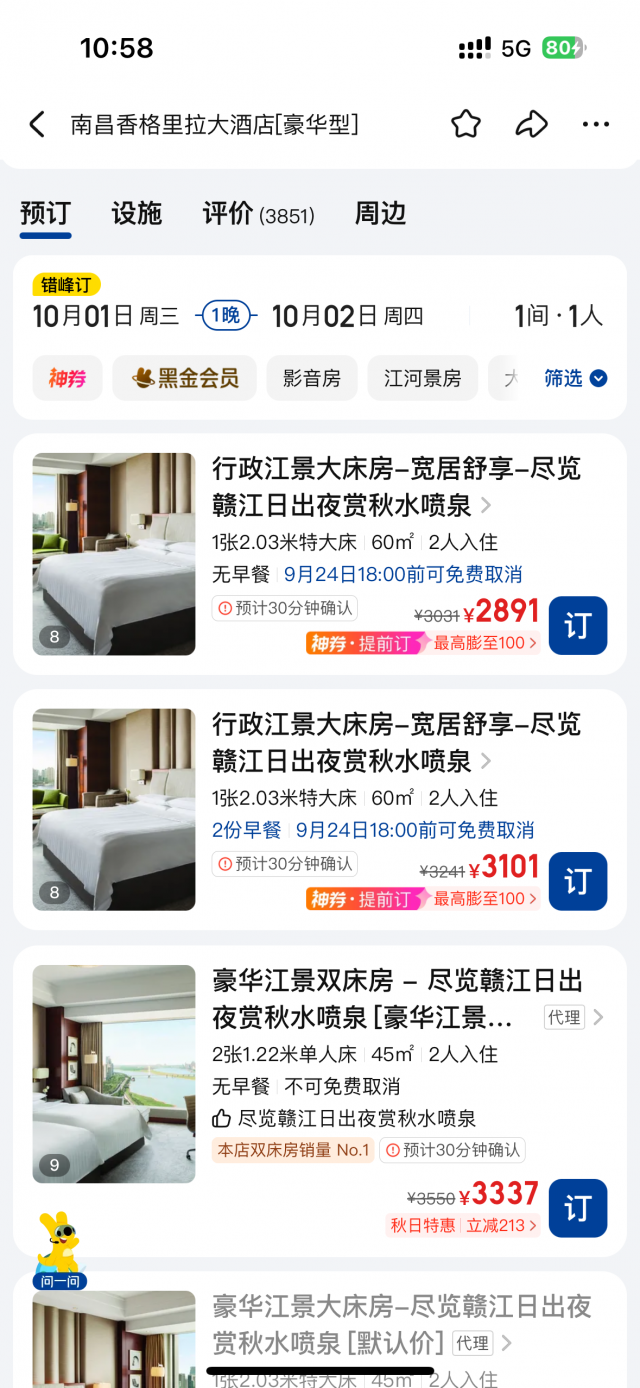Image resolution: width=640 pixels, height=1388 pixels.
Task: Book the 豪华江景双床房 priced at ¥3337
Action: coord(578,1208)
